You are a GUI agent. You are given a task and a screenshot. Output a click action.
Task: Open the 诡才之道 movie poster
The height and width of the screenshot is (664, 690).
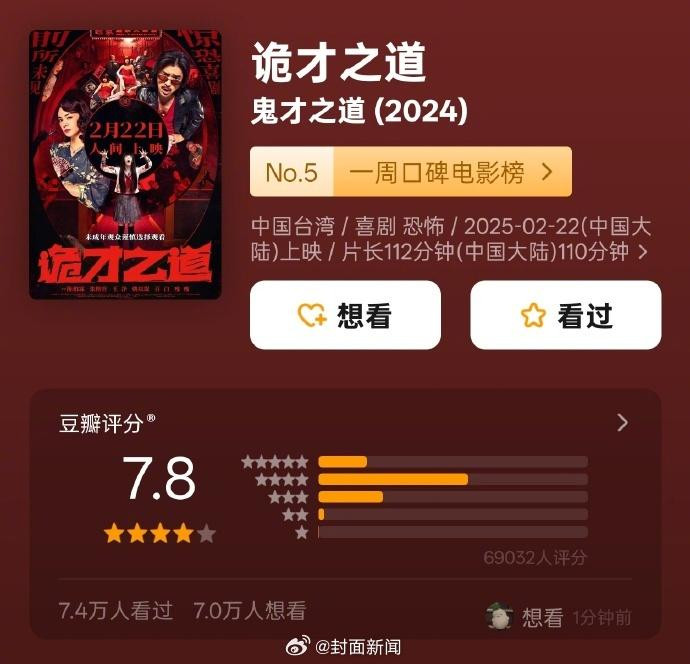pos(125,165)
